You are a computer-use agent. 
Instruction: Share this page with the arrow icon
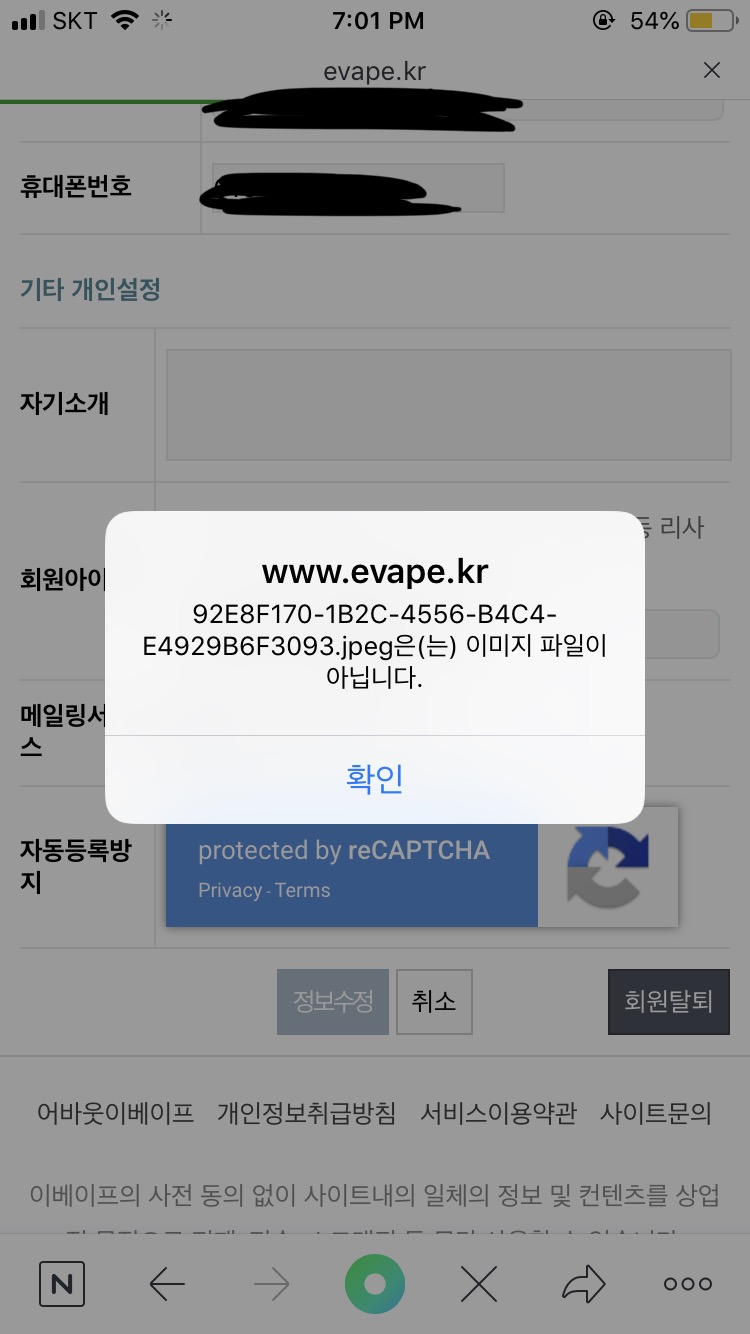click(584, 1284)
